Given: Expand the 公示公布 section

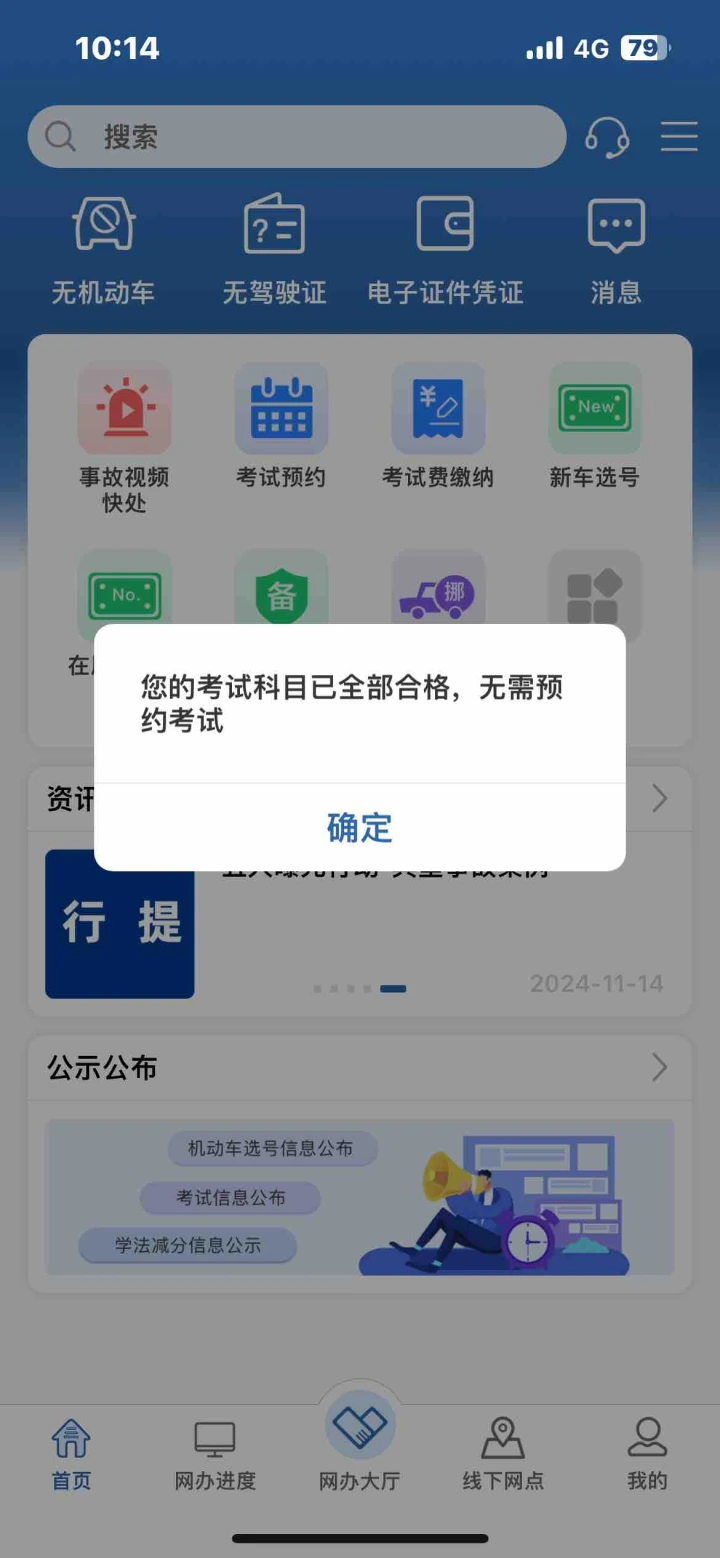Looking at the screenshot, I should point(360,1068).
